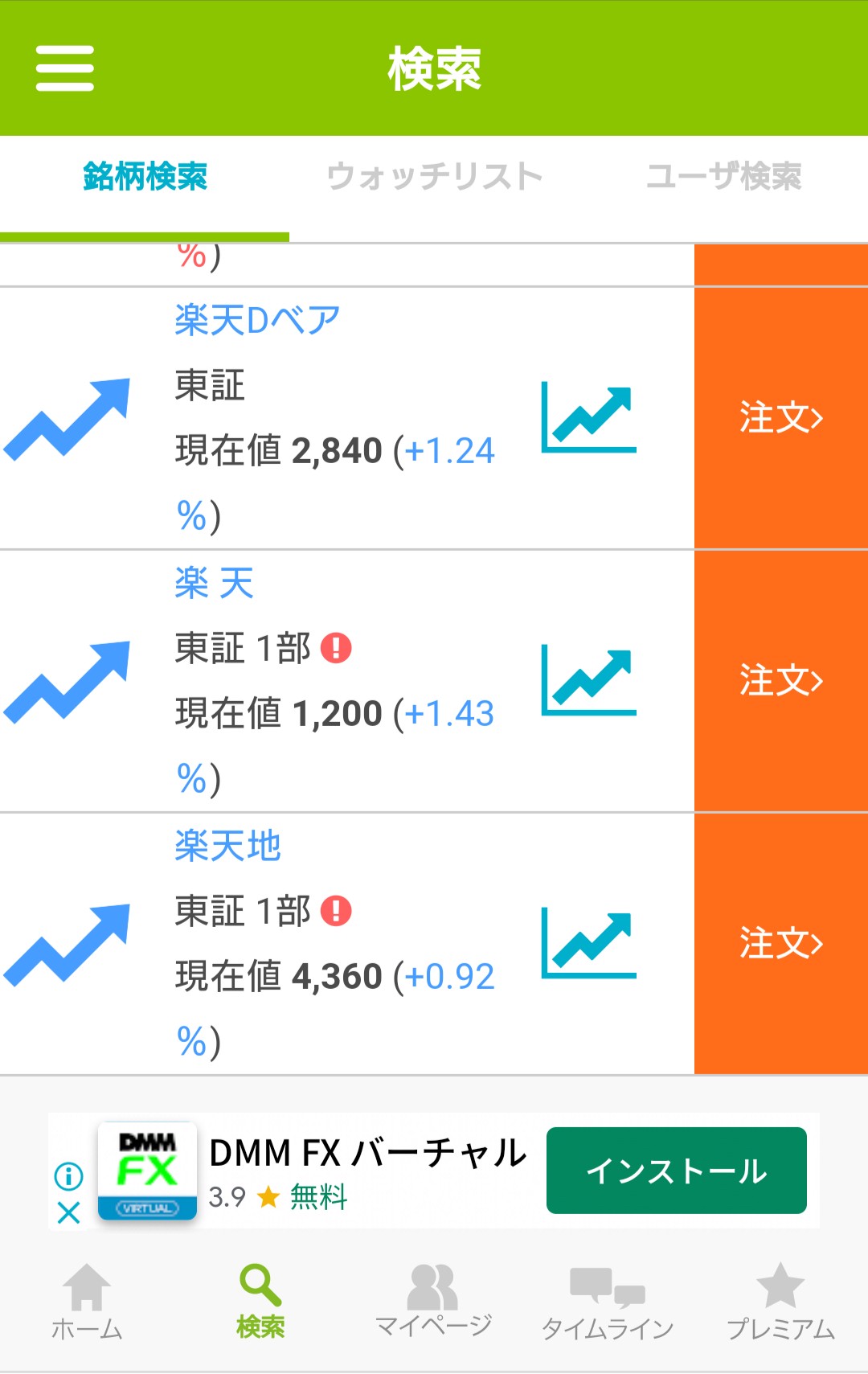
Task: Open the 楽天地 stock link
Action: coord(227,846)
